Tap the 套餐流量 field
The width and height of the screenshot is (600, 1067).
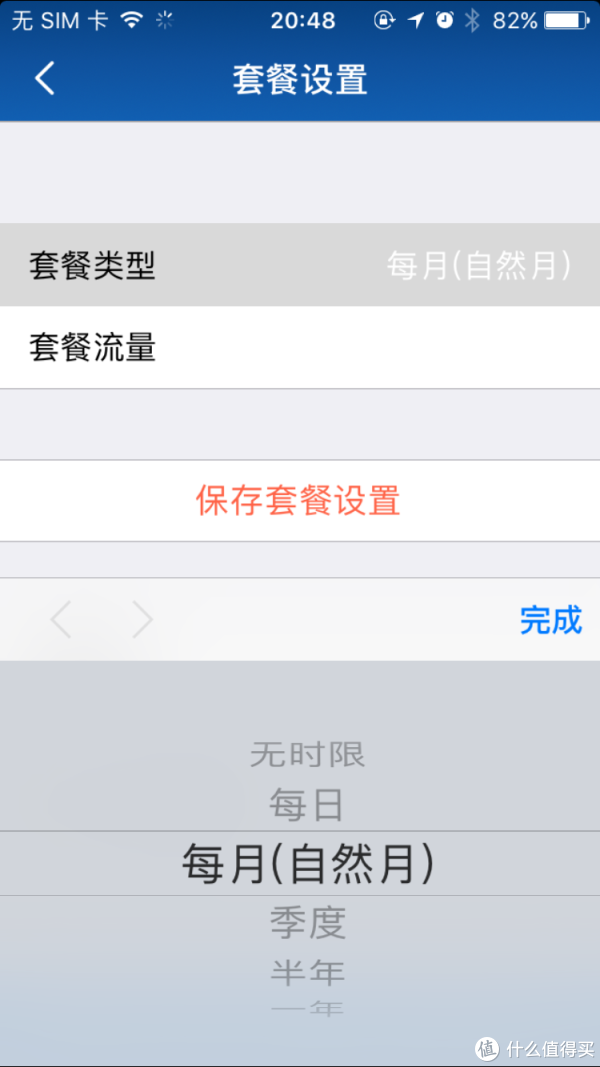(300, 348)
